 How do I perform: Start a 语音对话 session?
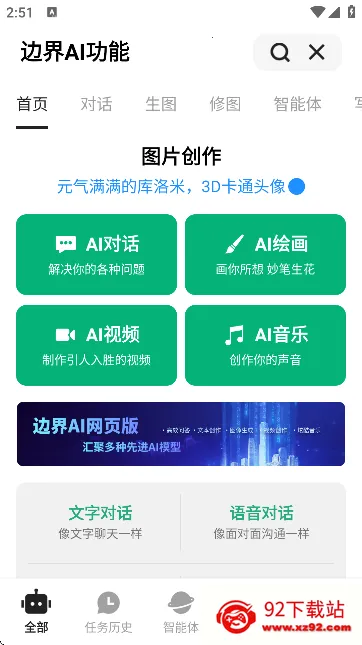click(x=262, y=522)
